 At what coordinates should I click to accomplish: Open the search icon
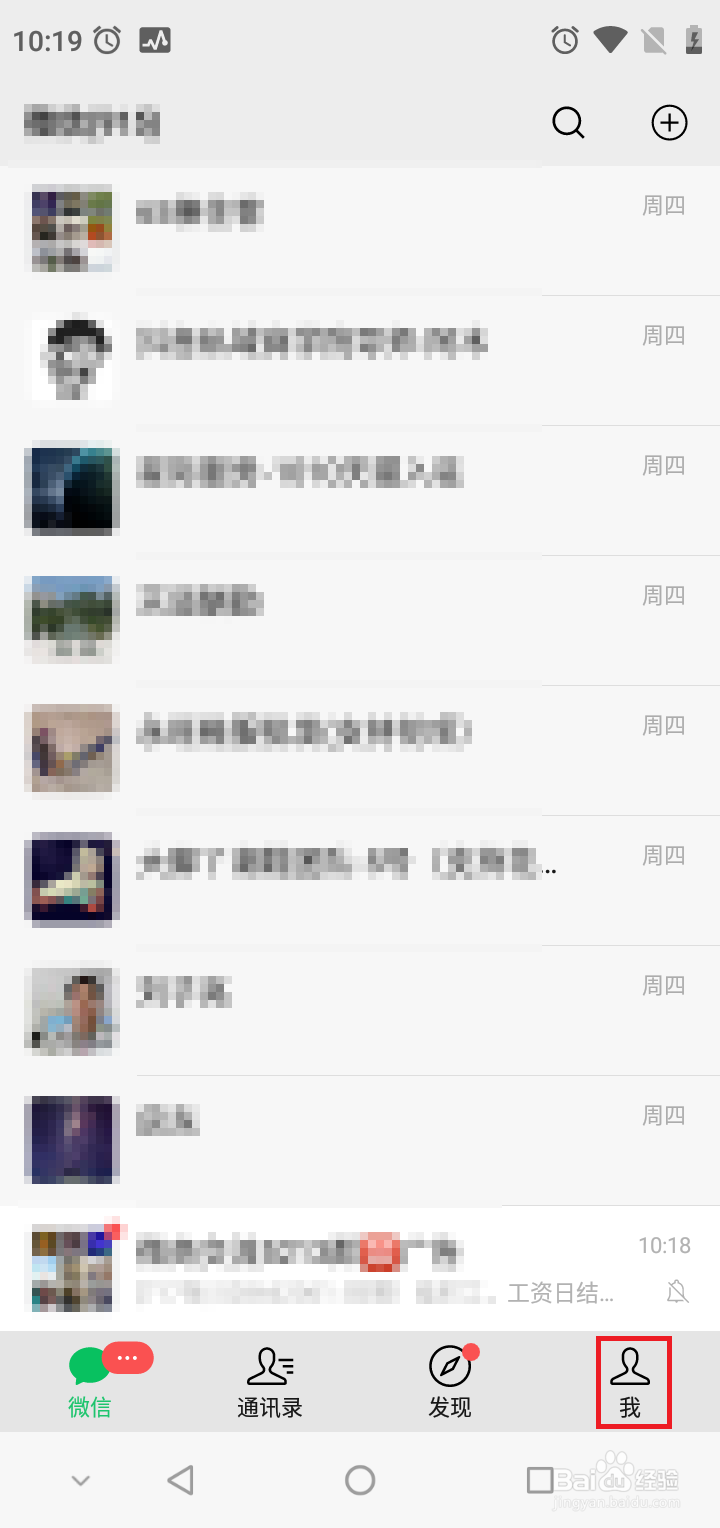coord(568,122)
